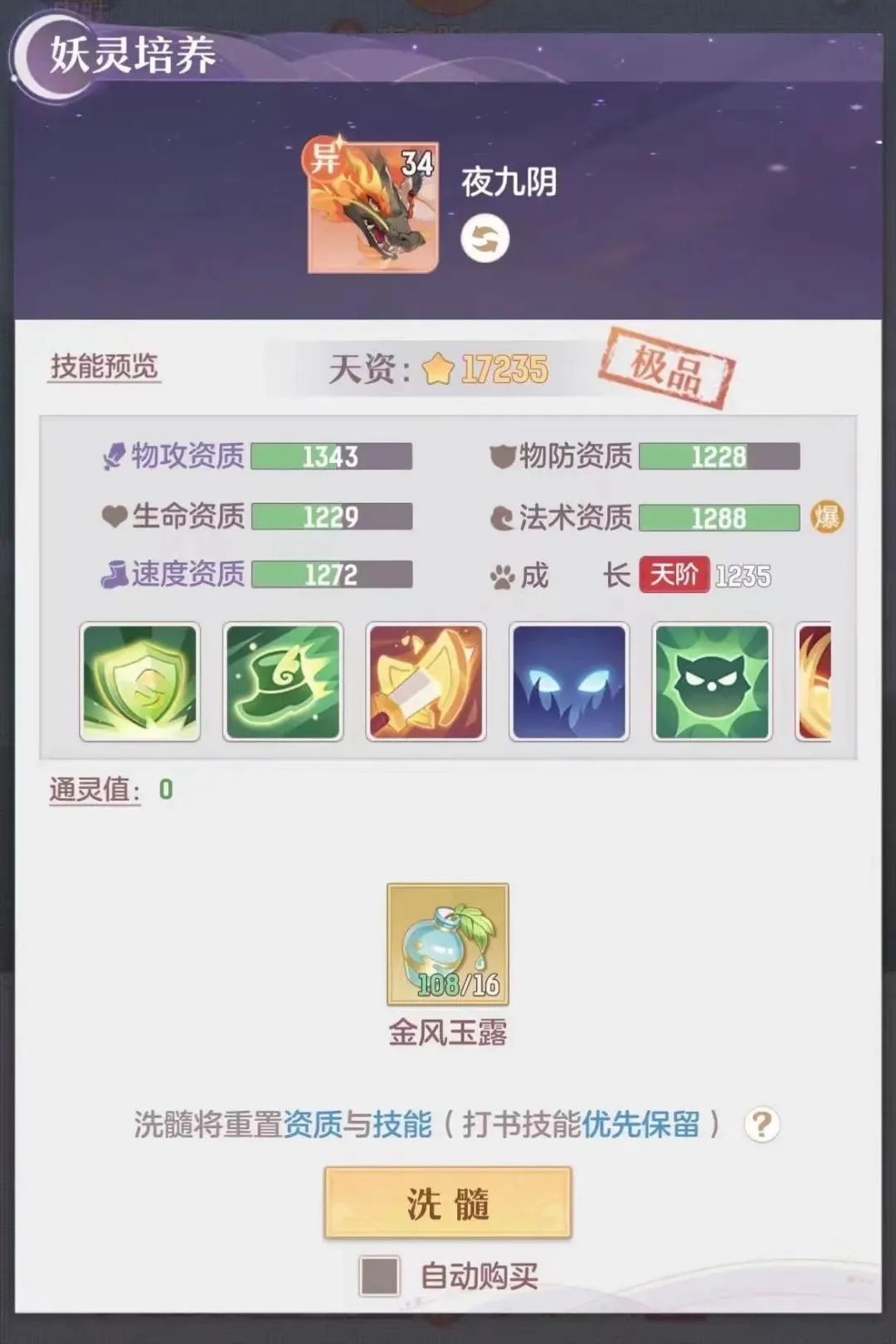Open the 技能预览 link
The height and width of the screenshot is (1344, 896).
click(105, 366)
